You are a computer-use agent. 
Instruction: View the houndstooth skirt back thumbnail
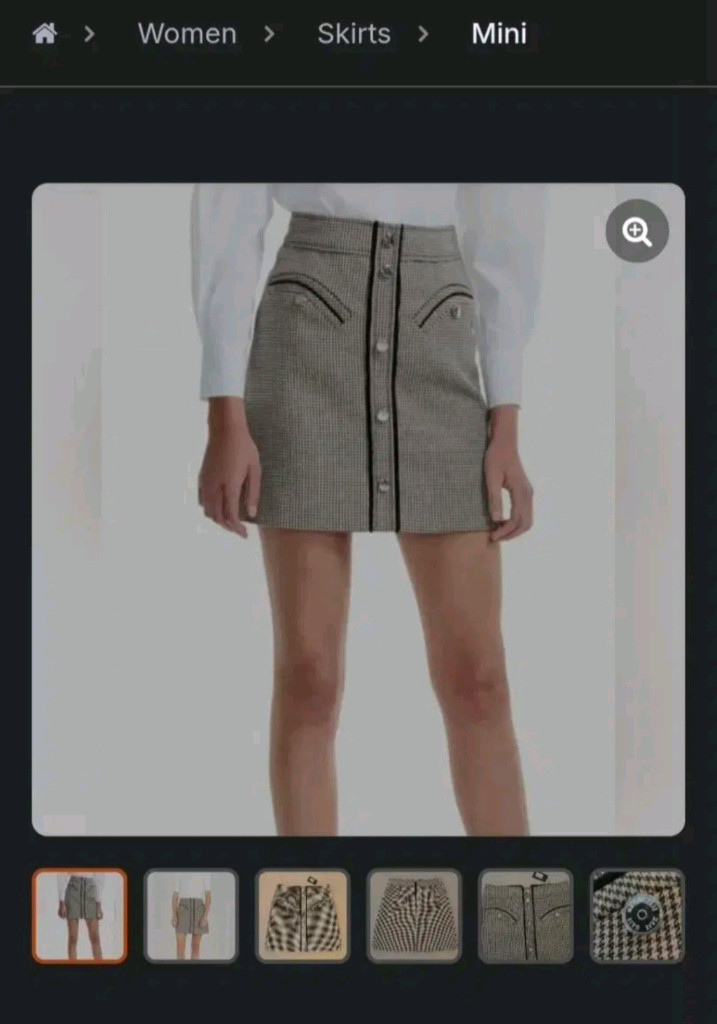(414, 915)
